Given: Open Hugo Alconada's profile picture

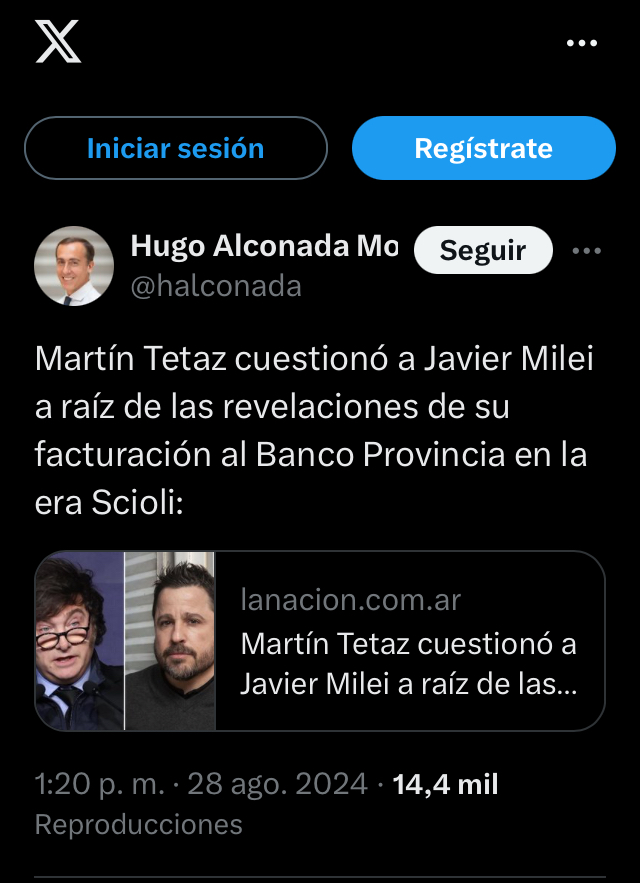Looking at the screenshot, I should pyautogui.click(x=74, y=266).
